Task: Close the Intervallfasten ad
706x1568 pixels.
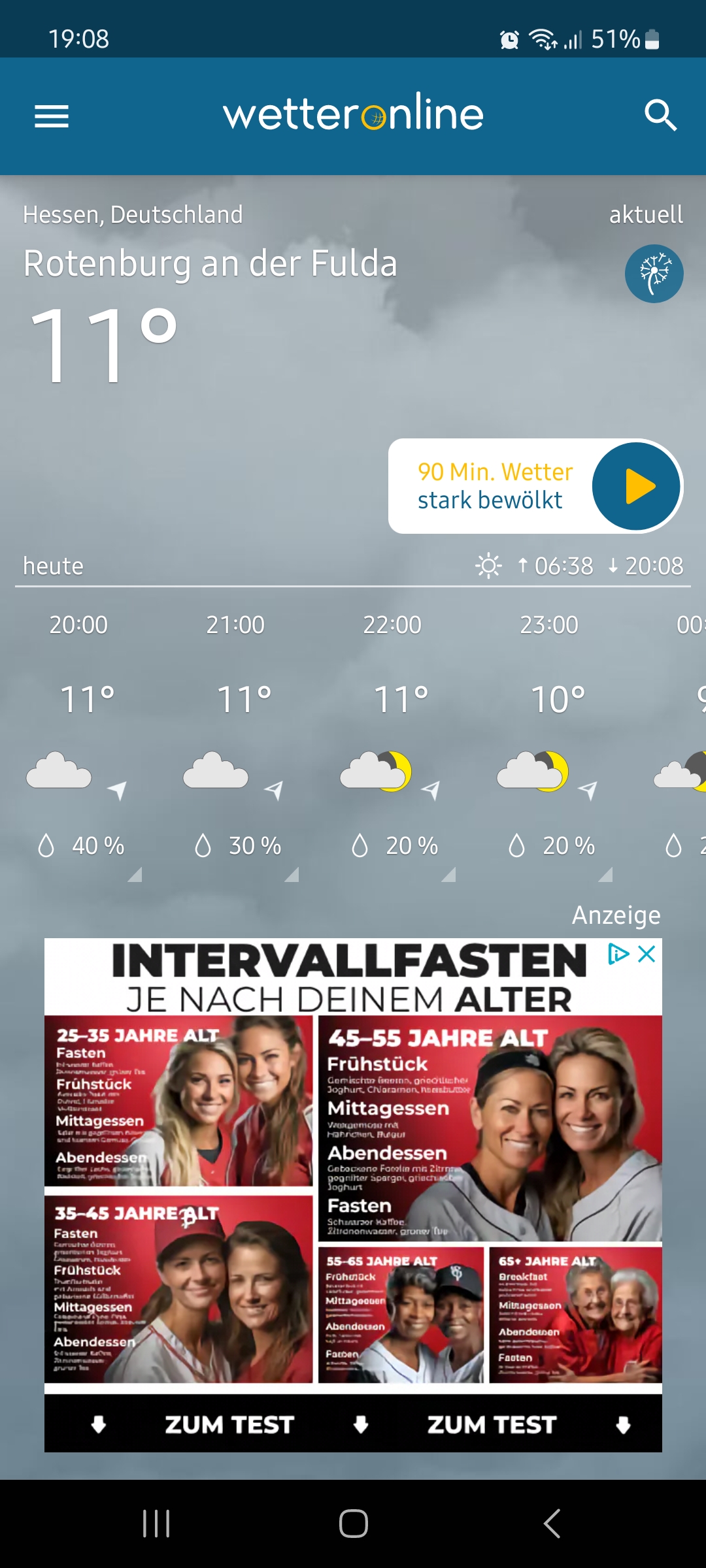Action: [x=647, y=954]
